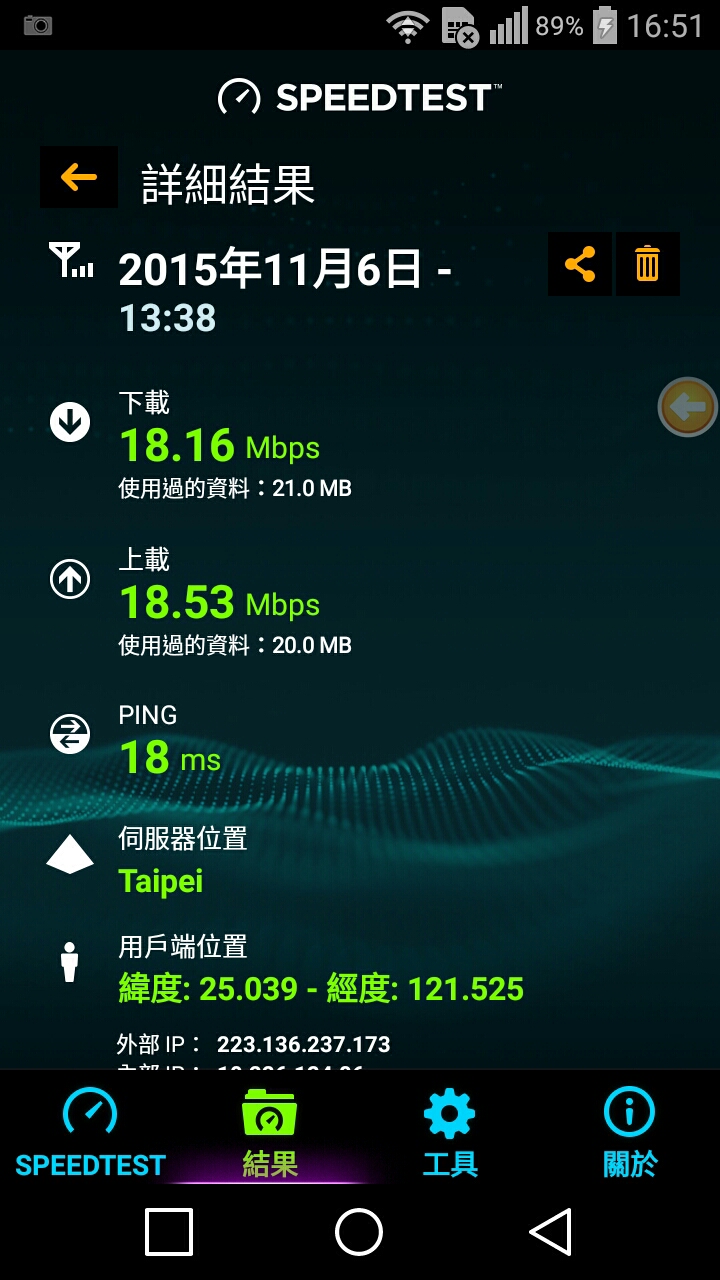Open the 關於 tab
Image resolution: width=720 pixels, height=1280 pixels.
pyautogui.click(x=630, y=1132)
